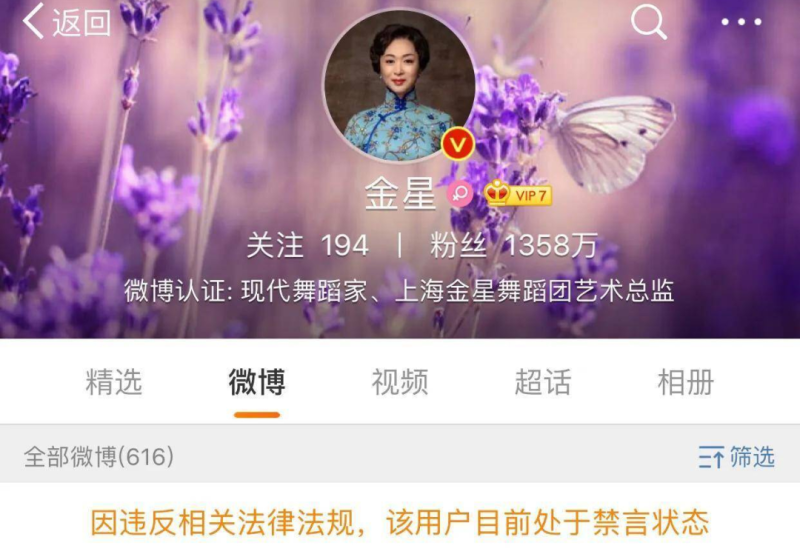Viewport: 800px width, 557px height.
Task: Open the three-dot overflow menu
Action: (741, 22)
